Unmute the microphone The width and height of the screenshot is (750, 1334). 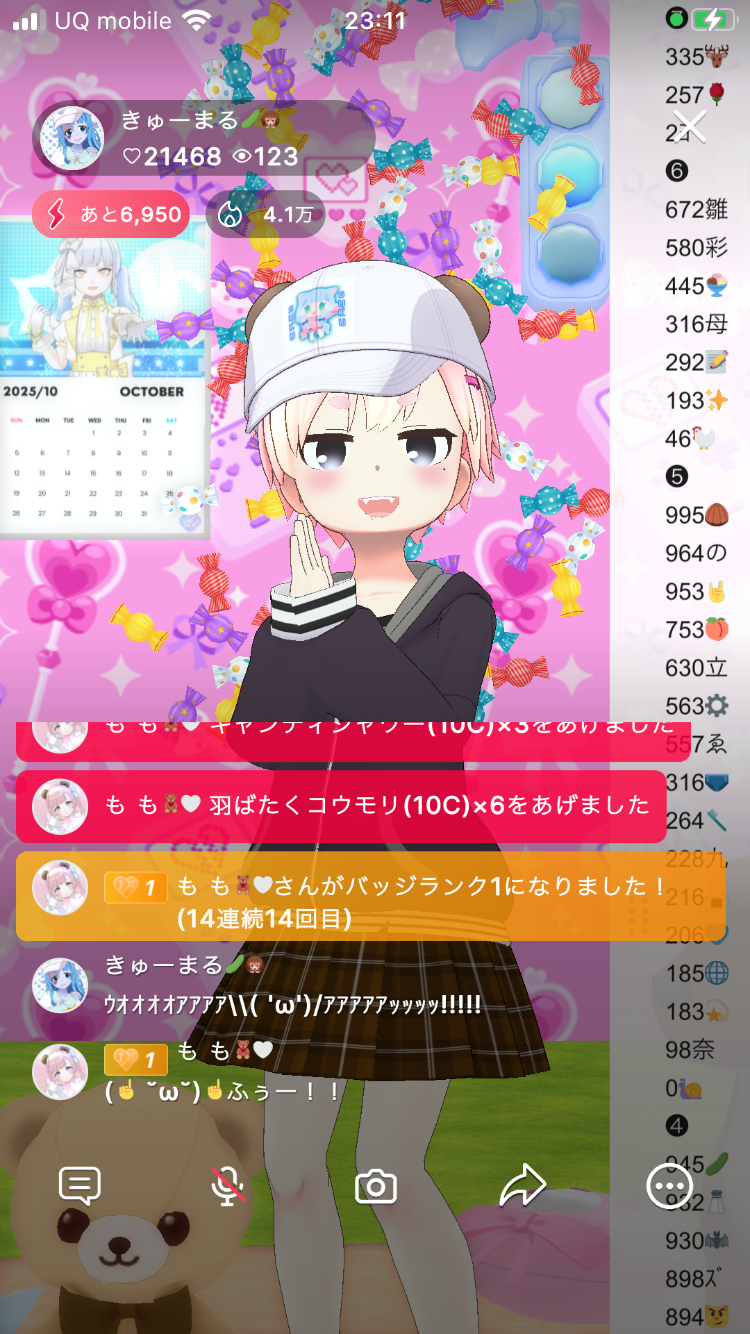coord(228,1186)
